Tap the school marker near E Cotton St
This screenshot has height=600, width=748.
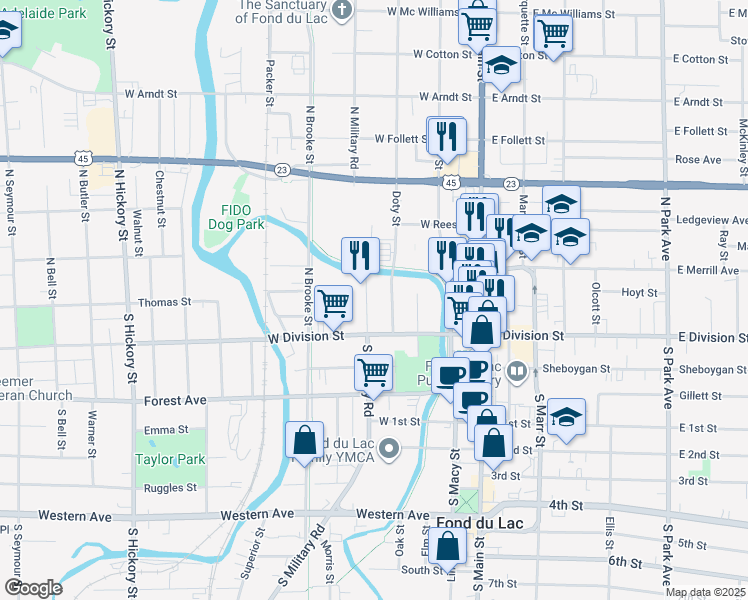pyautogui.click(x=500, y=65)
